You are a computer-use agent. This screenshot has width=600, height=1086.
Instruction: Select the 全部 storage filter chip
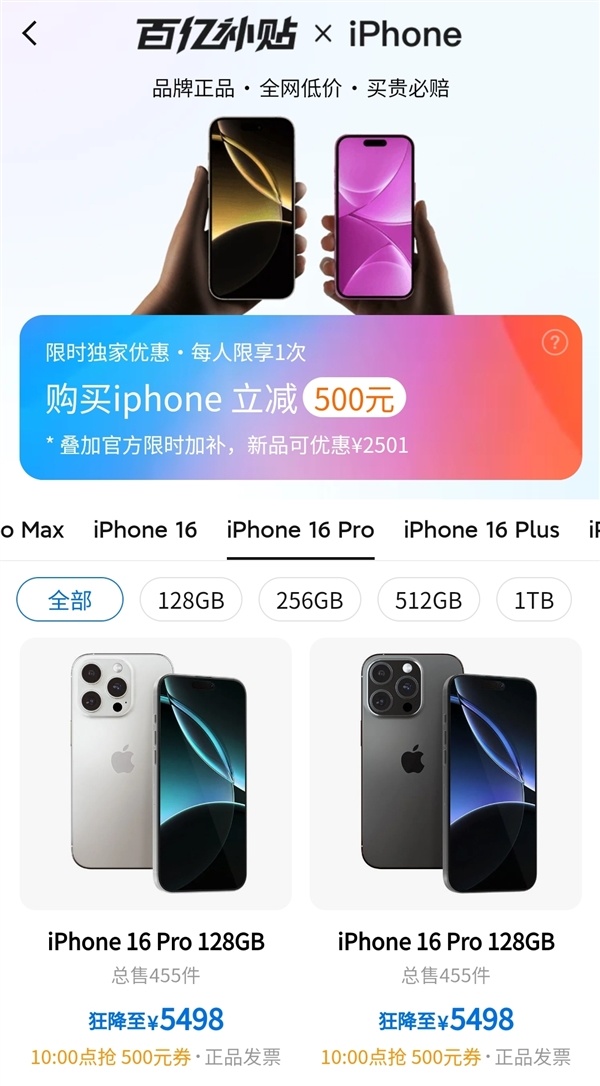point(70,600)
